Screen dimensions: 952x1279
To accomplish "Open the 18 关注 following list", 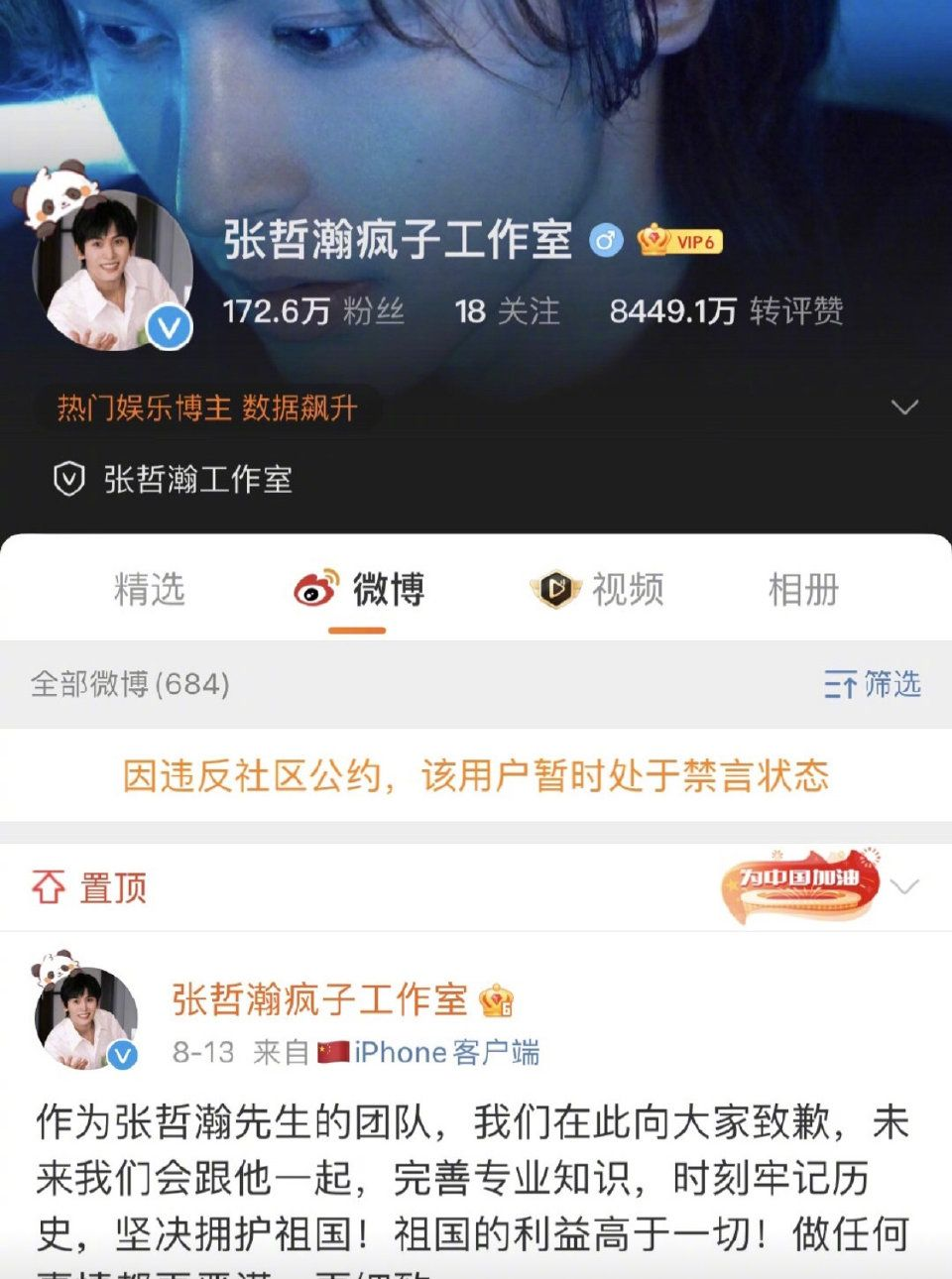I will (507, 311).
